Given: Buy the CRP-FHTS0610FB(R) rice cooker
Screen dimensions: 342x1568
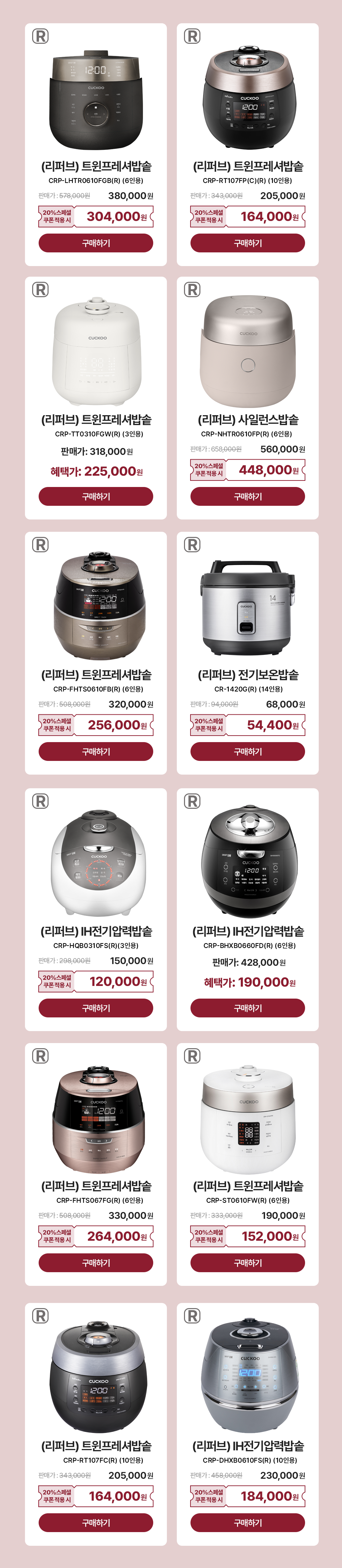Looking at the screenshot, I should point(95,752).
